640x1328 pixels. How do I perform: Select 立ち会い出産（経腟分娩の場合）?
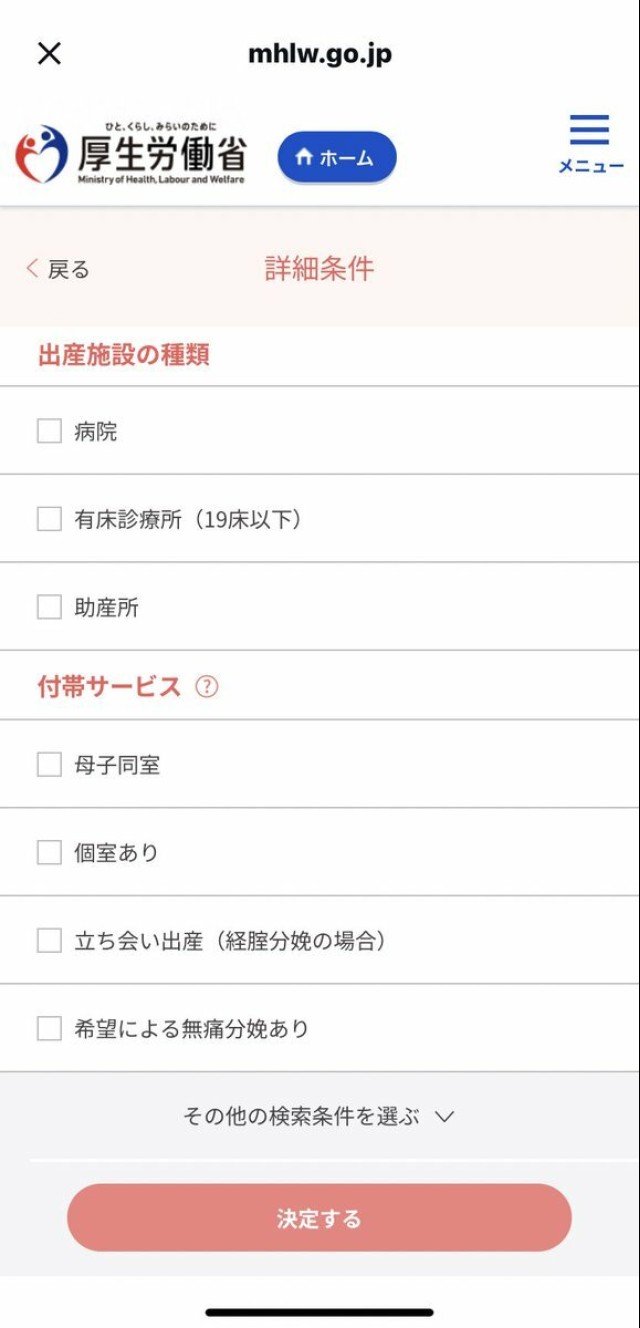tap(49, 941)
